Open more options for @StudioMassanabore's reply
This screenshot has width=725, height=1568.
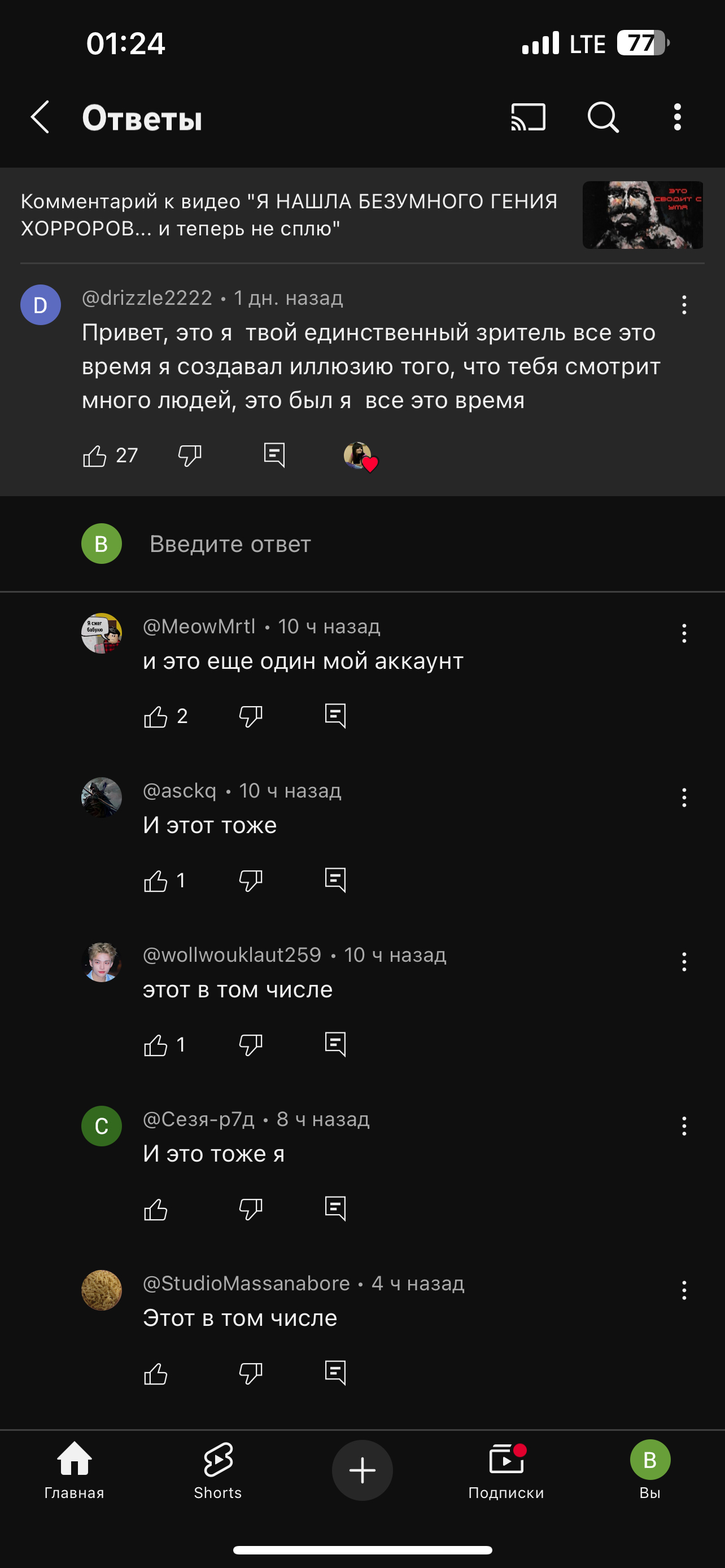(684, 1290)
